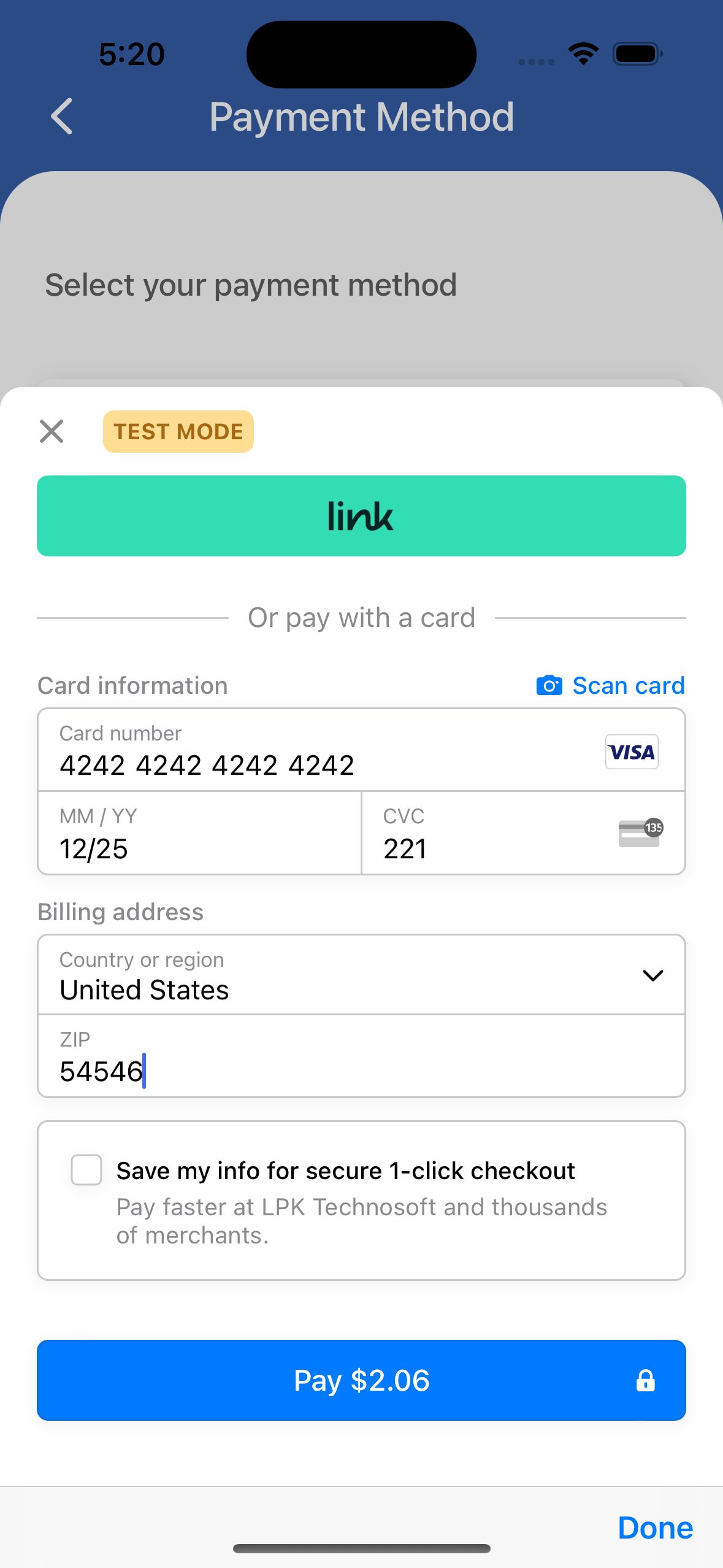The width and height of the screenshot is (723, 1568).
Task: Edit the MM / YY expiry field
Action: coord(199,834)
